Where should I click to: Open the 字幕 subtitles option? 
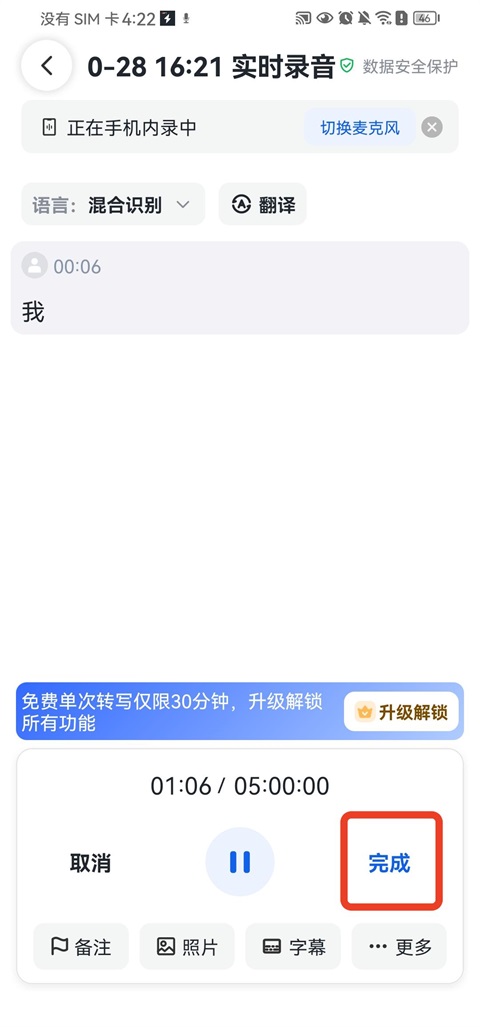[293, 946]
